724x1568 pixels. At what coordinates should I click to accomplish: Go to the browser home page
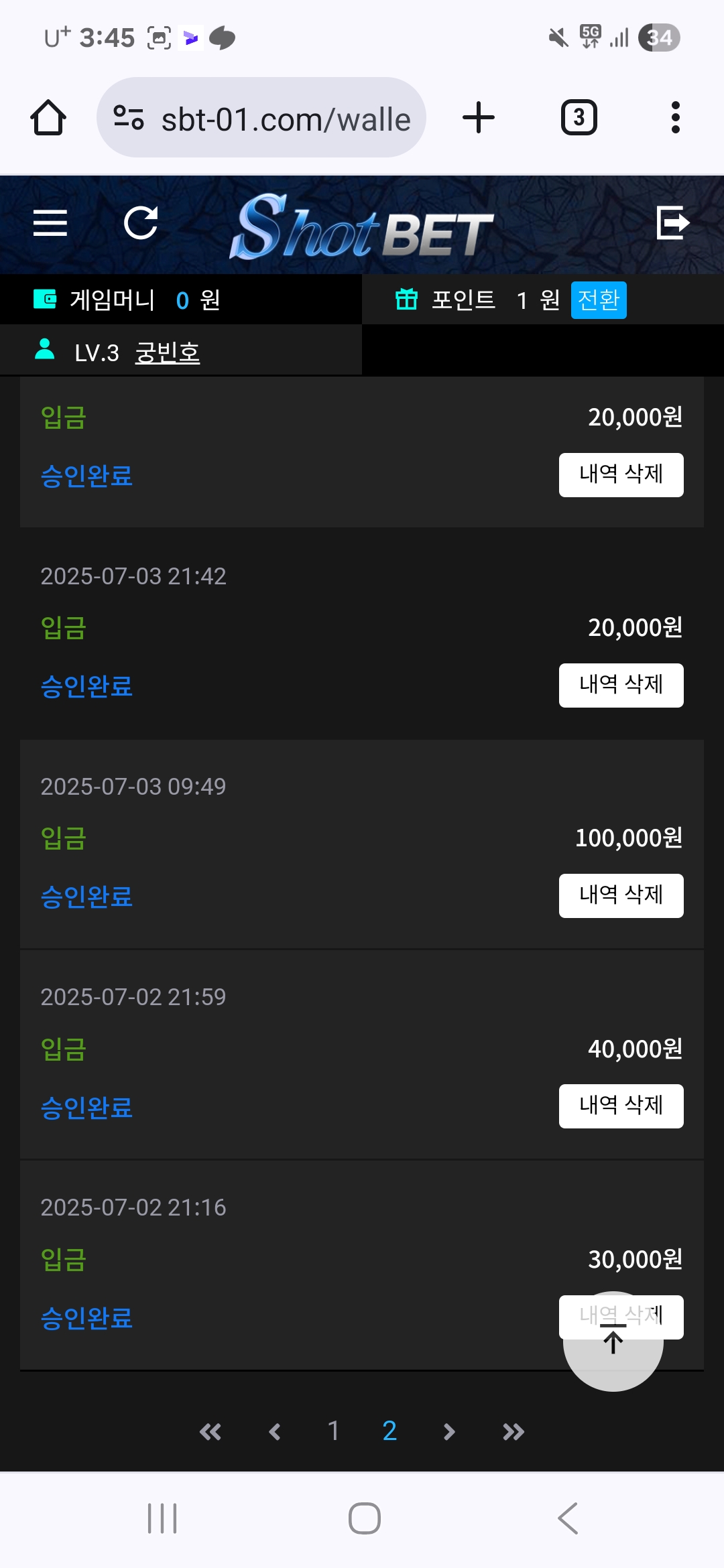click(x=48, y=118)
